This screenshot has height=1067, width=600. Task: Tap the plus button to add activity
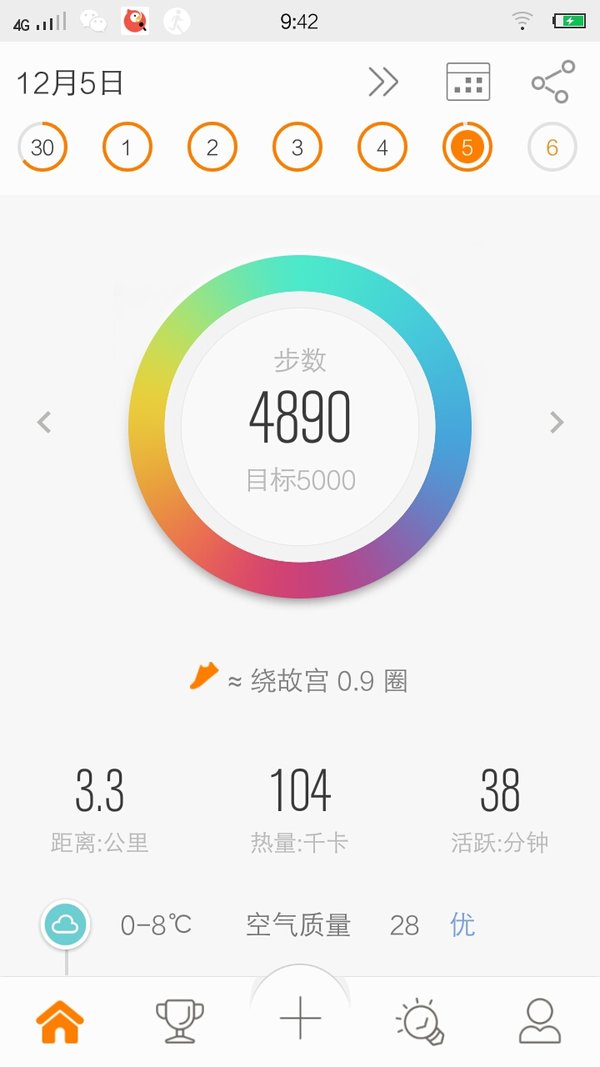300,1019
